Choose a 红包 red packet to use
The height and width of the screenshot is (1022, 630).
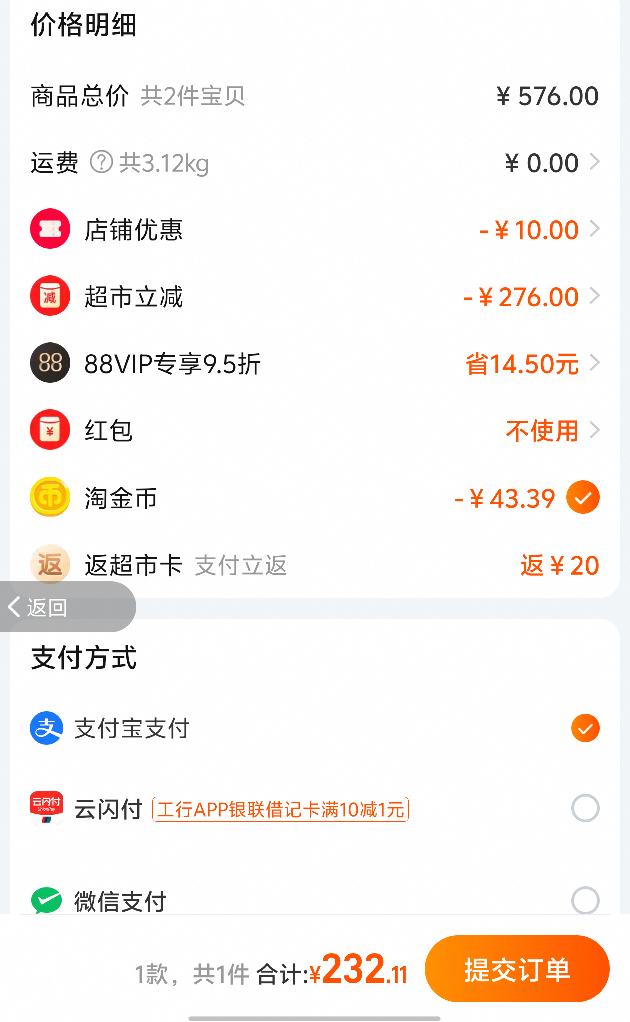pyautogui.click(x=315, y=430)
